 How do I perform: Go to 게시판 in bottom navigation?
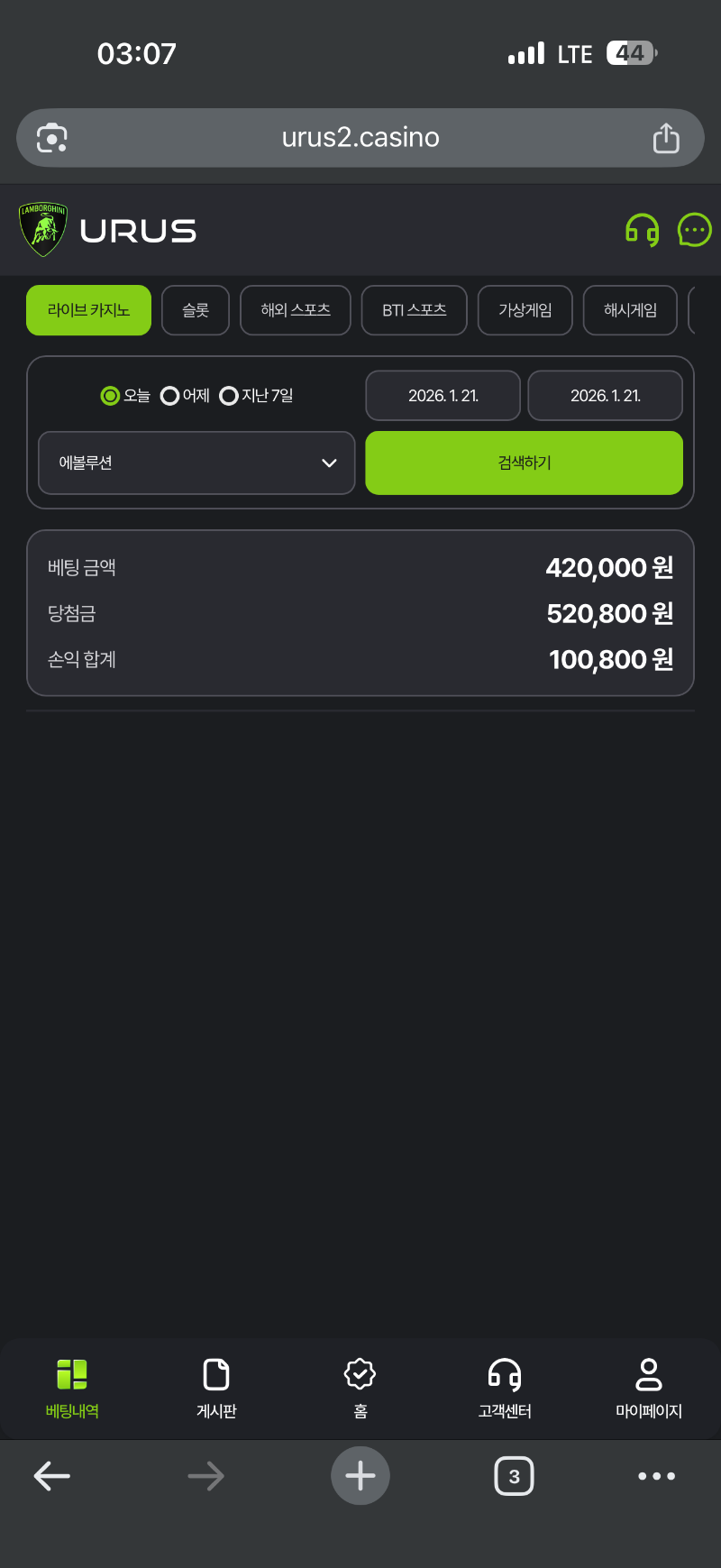coord(216,1389)
